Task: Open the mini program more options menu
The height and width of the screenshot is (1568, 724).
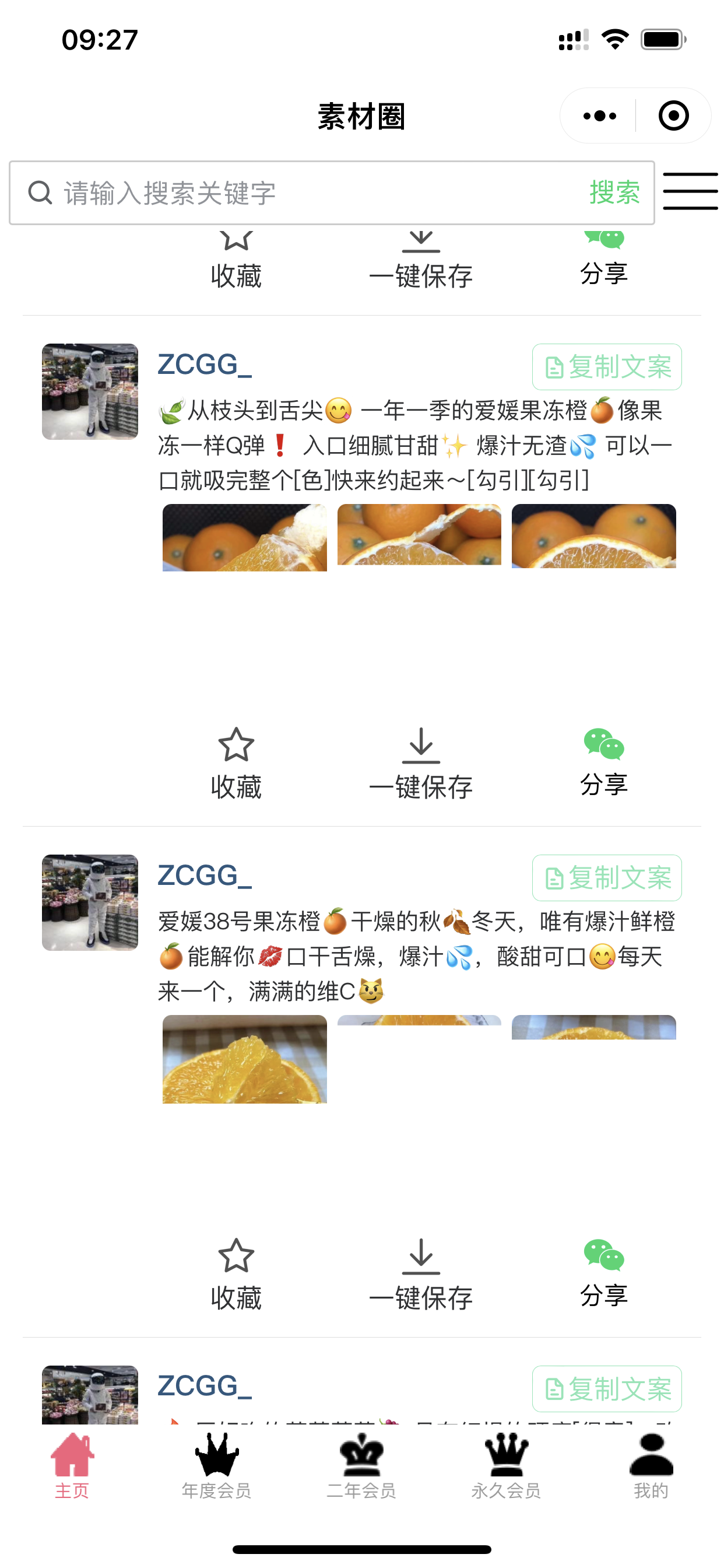Action: (599, 116)
